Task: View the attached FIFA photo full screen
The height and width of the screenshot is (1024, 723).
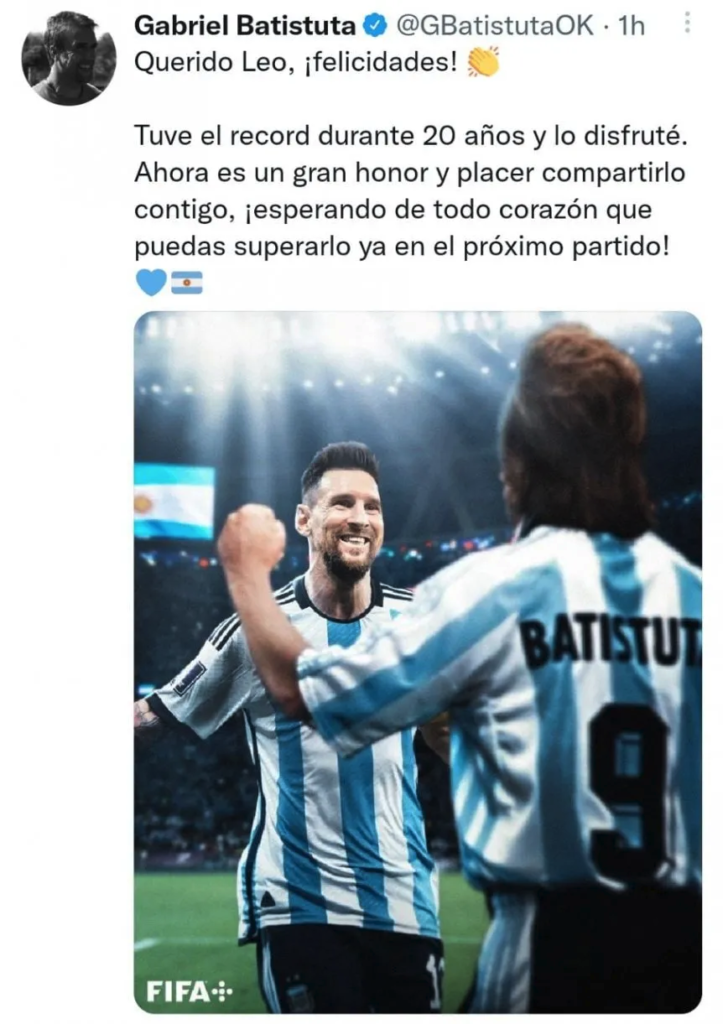Action: (418, 660)
